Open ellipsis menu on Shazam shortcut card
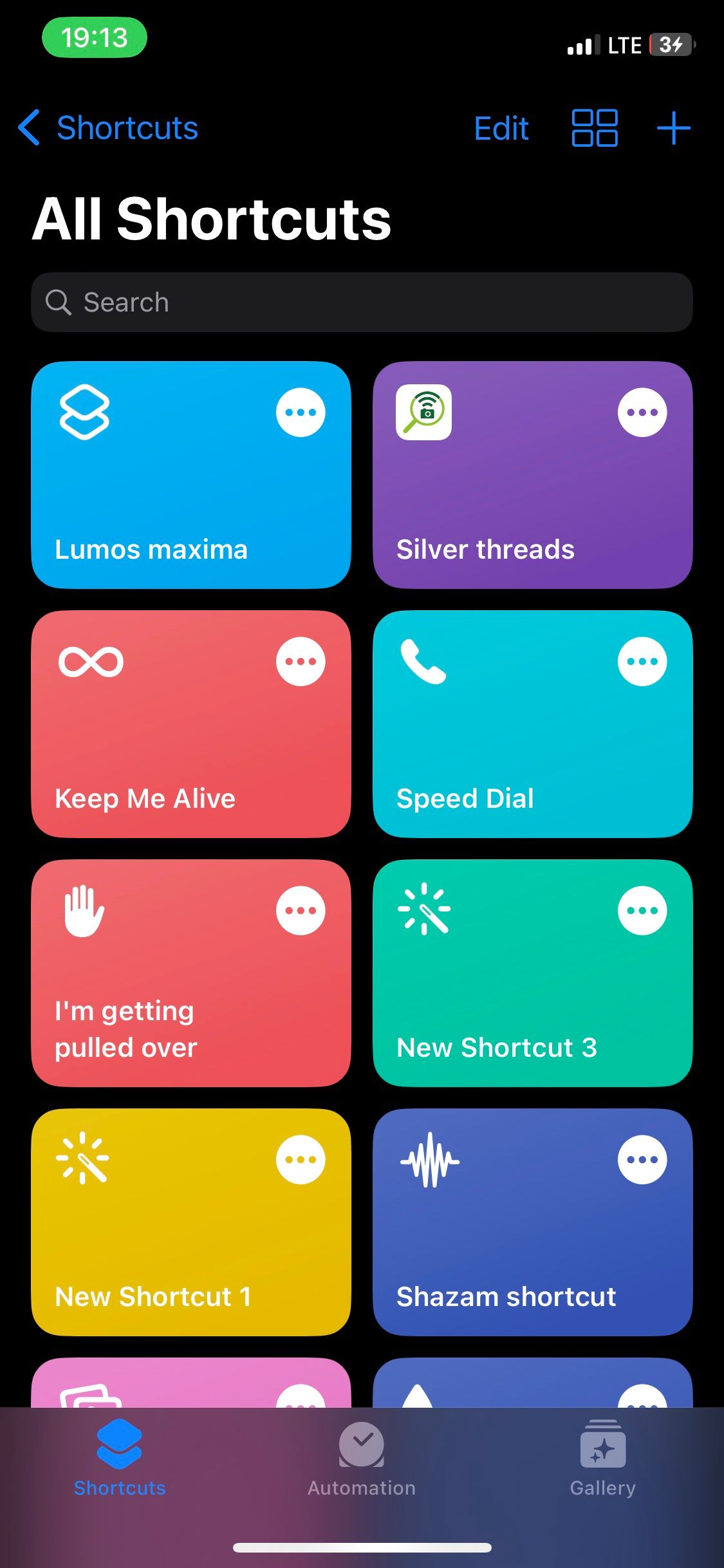The image size is (724, 1568). pyautogui.click(x=642, y=1159)
